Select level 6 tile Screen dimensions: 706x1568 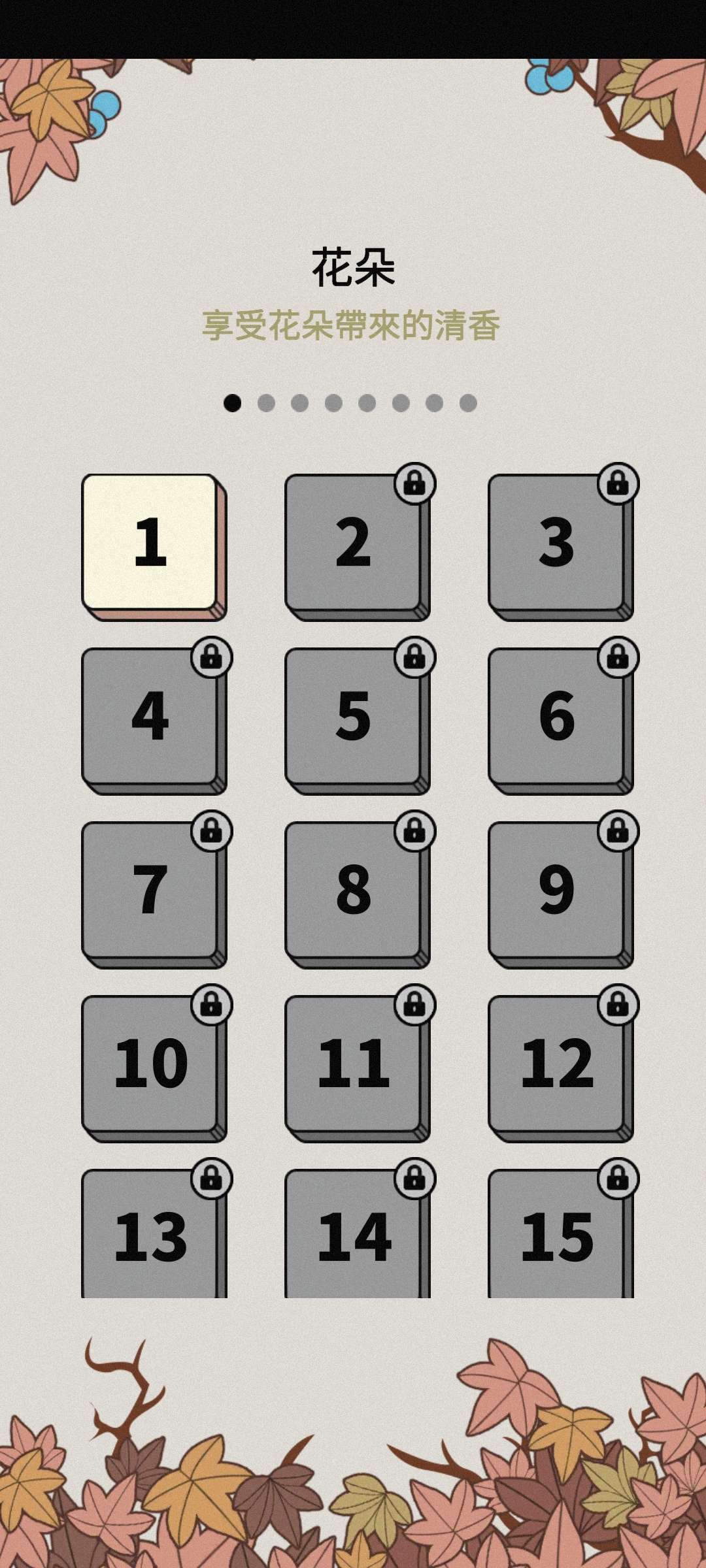pos(557,716)
